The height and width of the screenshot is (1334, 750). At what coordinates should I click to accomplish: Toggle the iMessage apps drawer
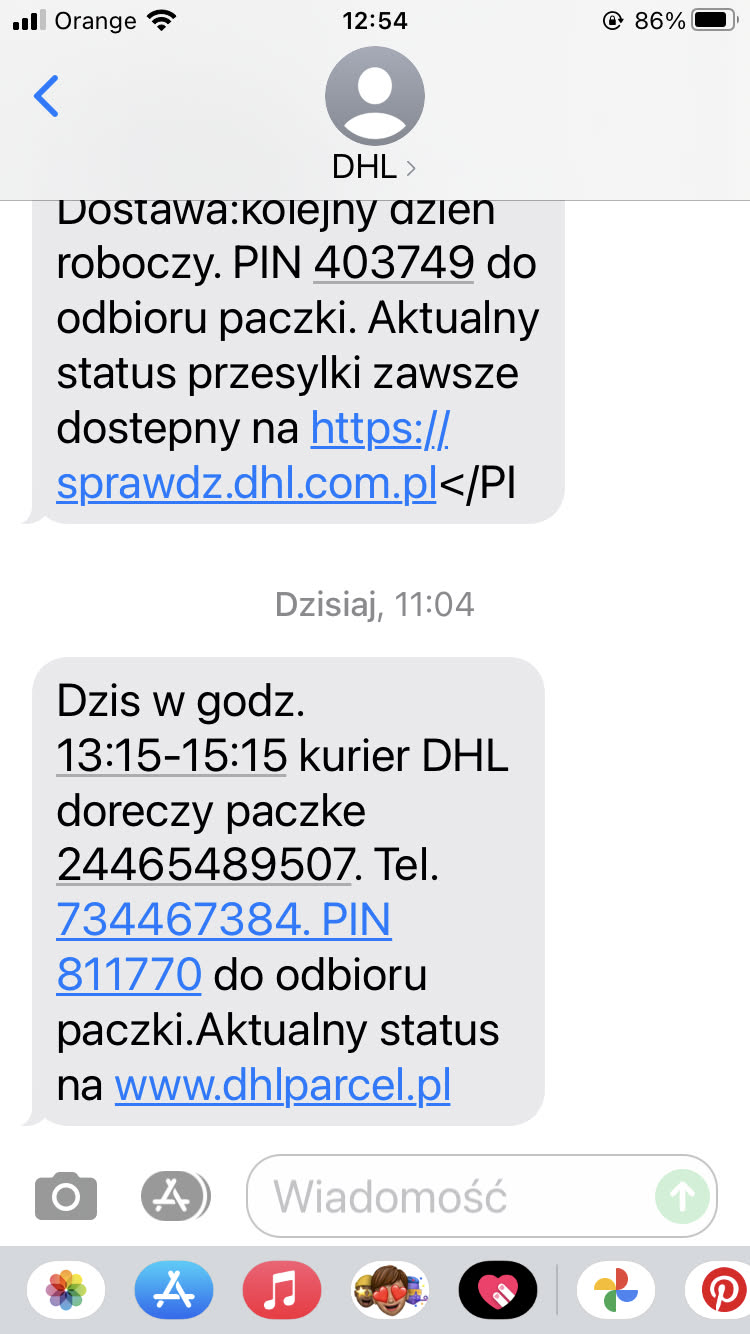175,1195
